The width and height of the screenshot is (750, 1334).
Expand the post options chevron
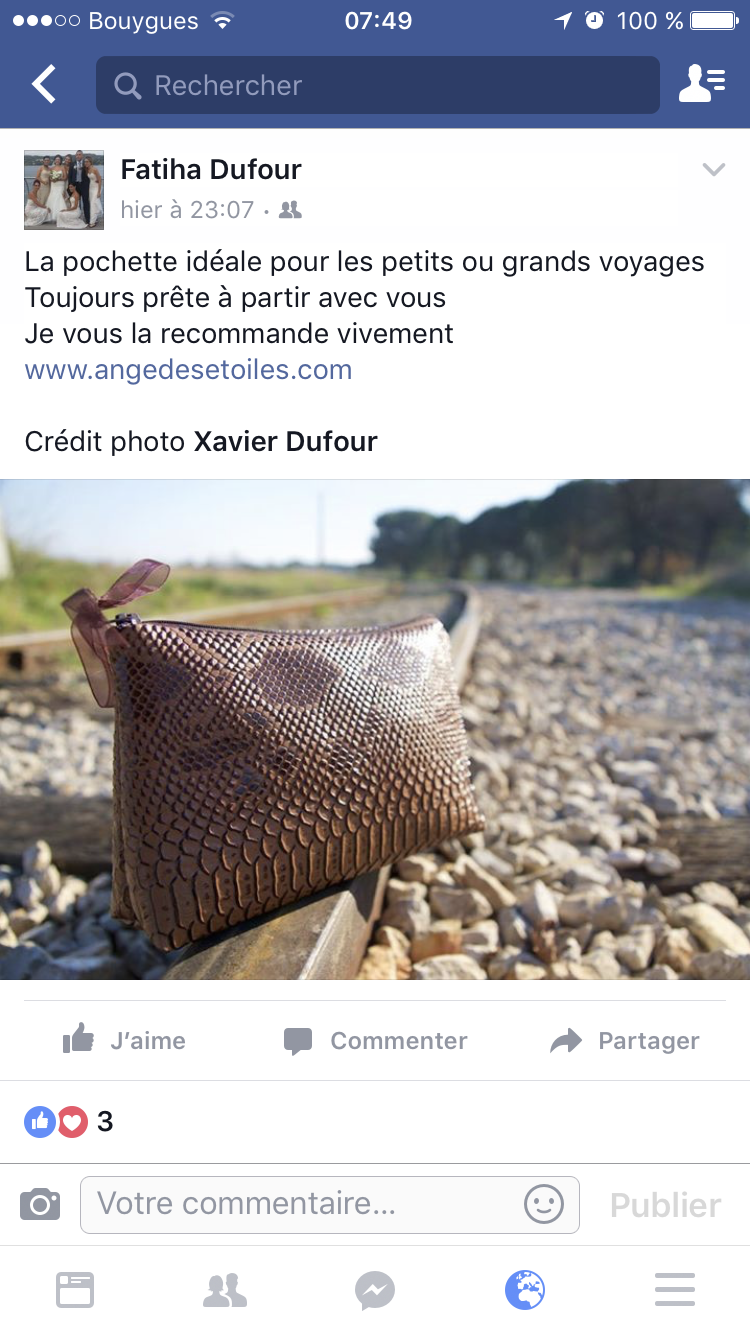point(713,170)
